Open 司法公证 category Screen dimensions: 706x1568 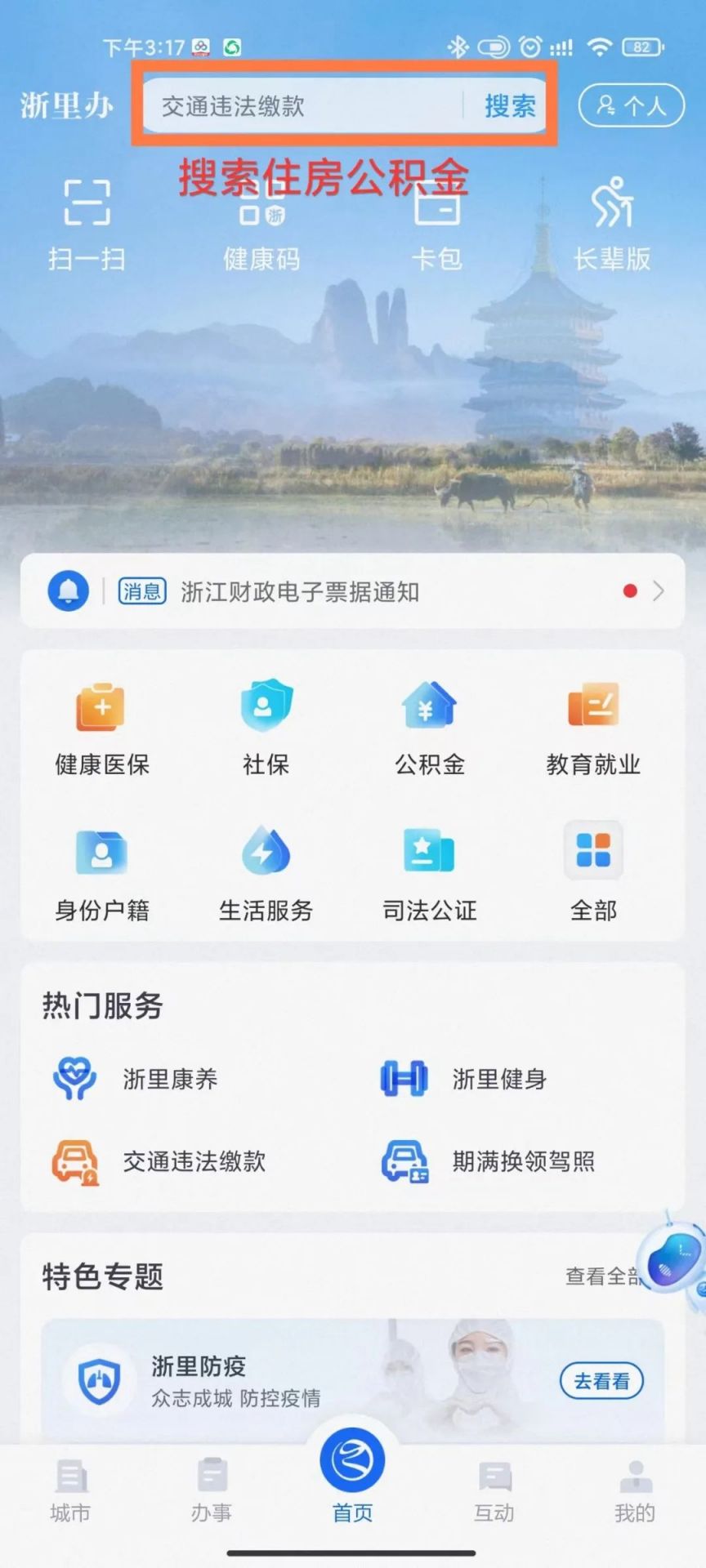pyautogui.click(x=430, y=873)
